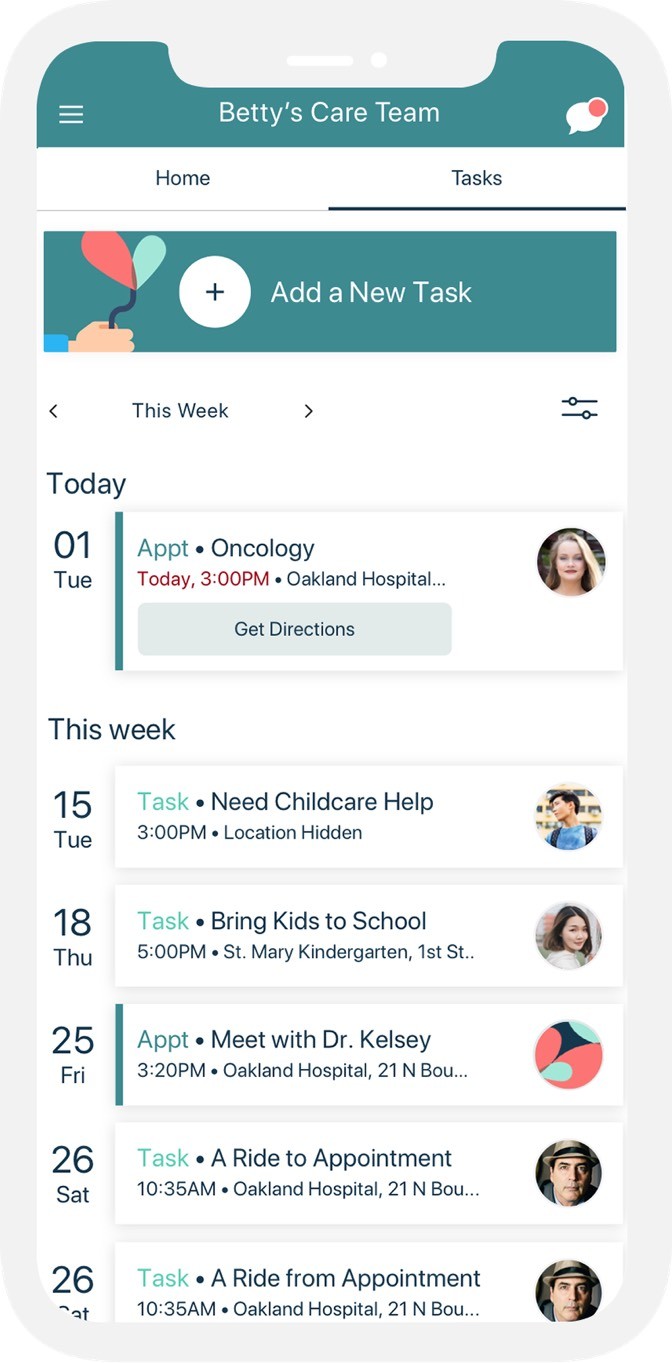Open the hamburger drawer menu

tap(71, 114)
